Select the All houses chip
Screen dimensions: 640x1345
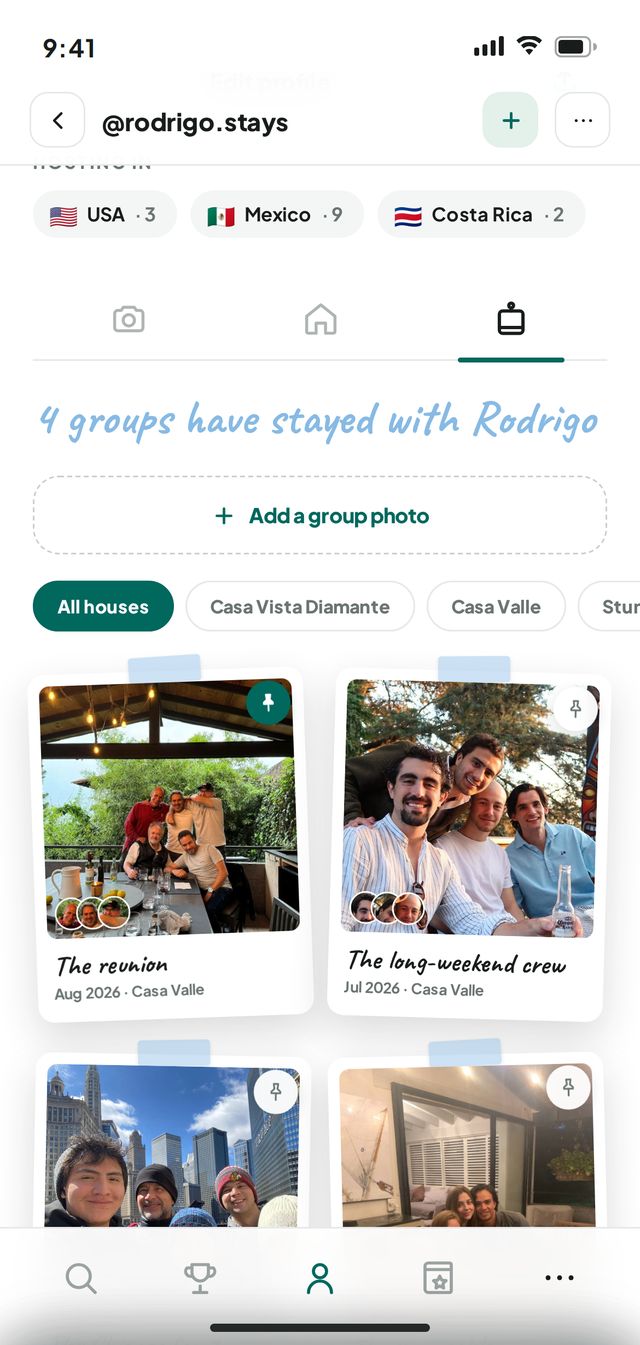(x=103, y=607)
